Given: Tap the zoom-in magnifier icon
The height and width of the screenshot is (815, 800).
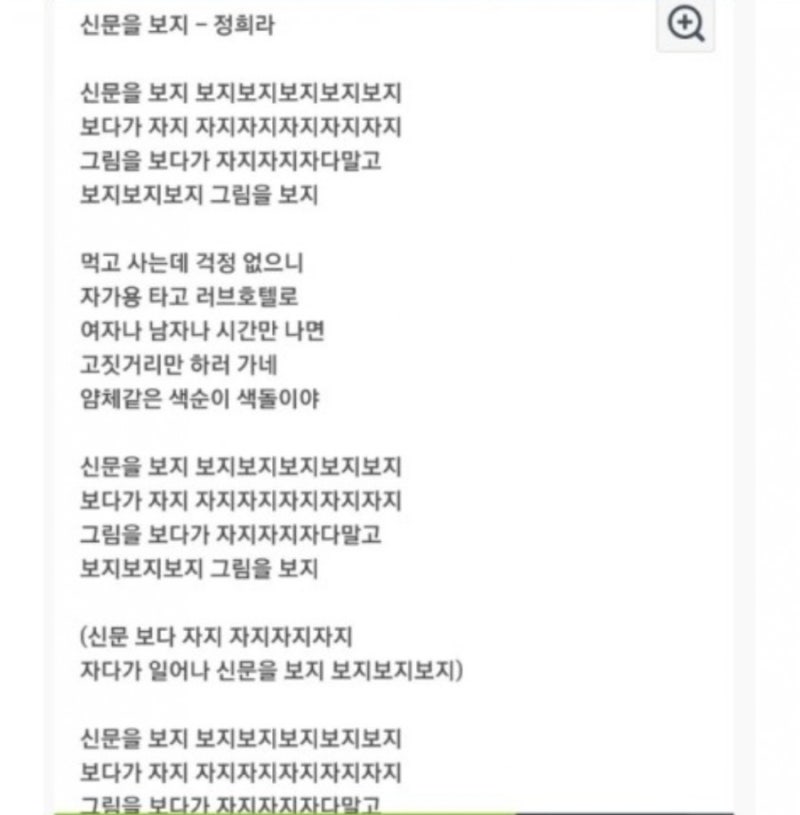Looking at the screenshot, I should (686, 24).
